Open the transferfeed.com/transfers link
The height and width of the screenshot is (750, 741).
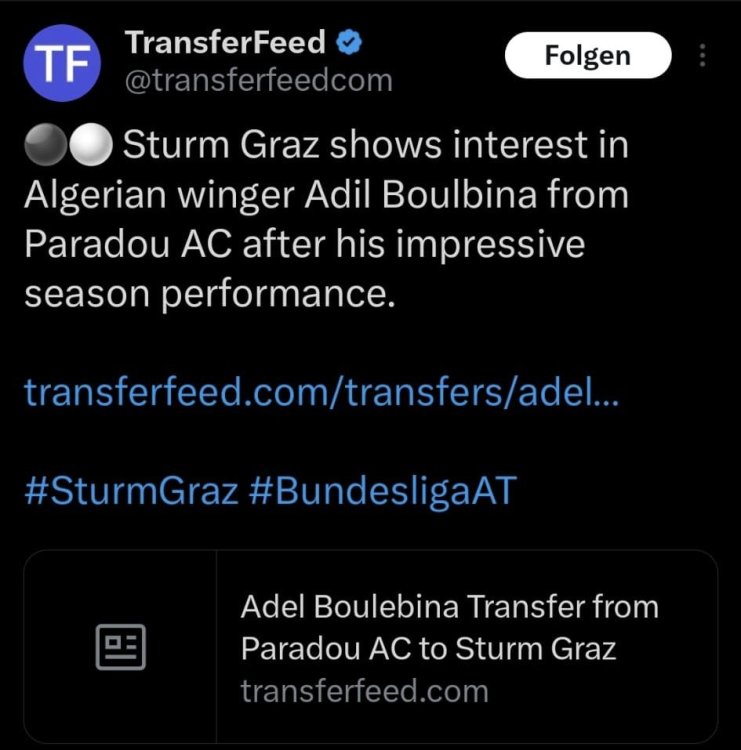[322, 391]
